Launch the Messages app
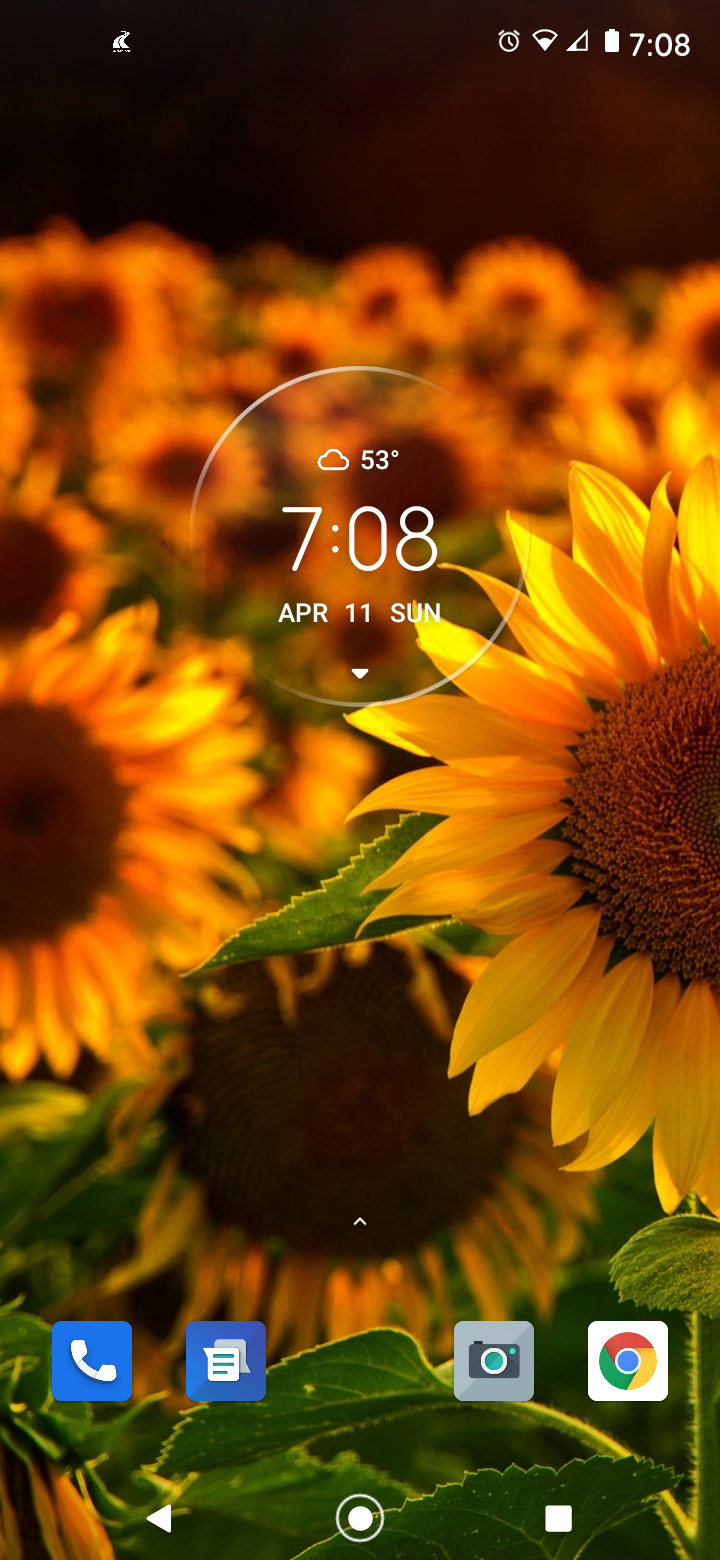Image resolution: width=720 pixels, height=1560 pixels. 226,1361
